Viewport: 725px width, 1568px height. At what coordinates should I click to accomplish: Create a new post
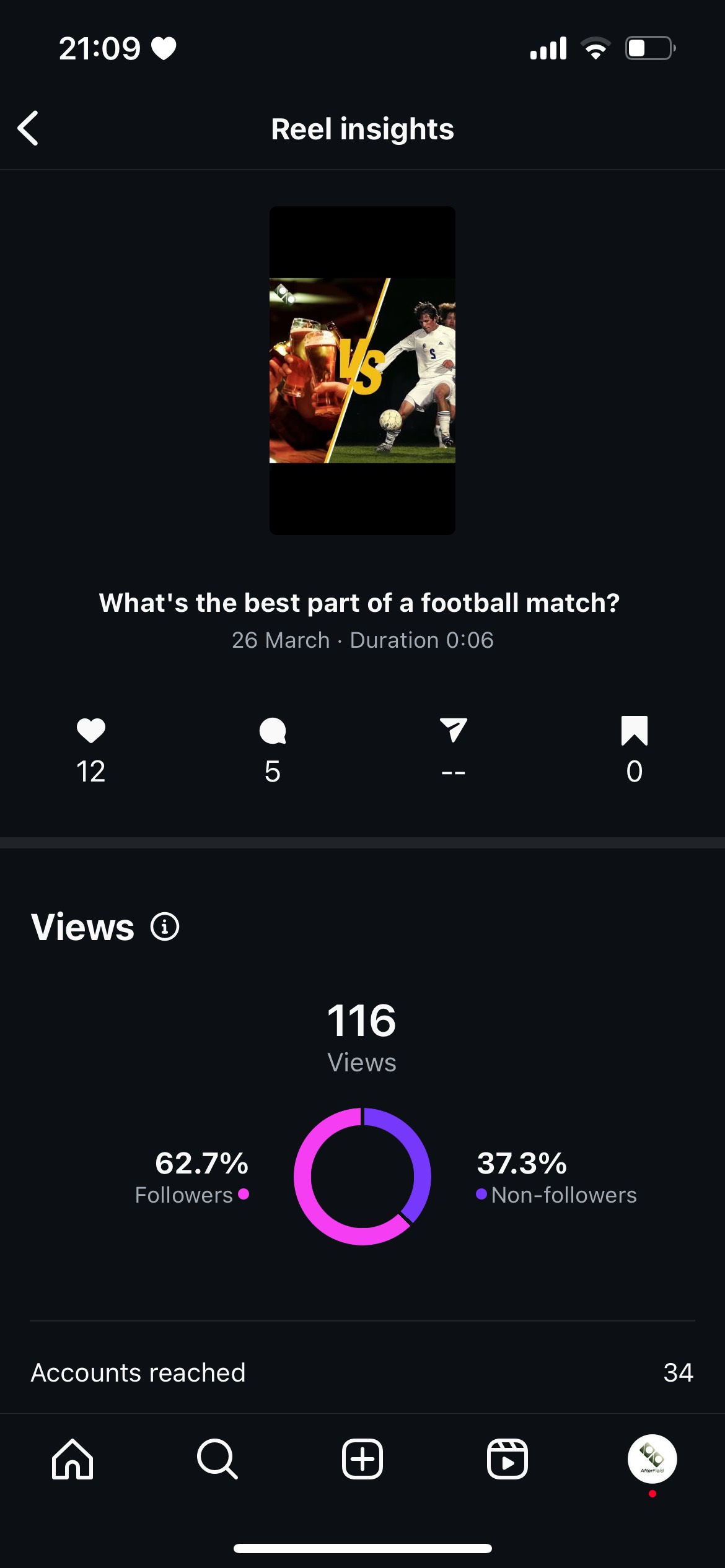coord(362,1459)
